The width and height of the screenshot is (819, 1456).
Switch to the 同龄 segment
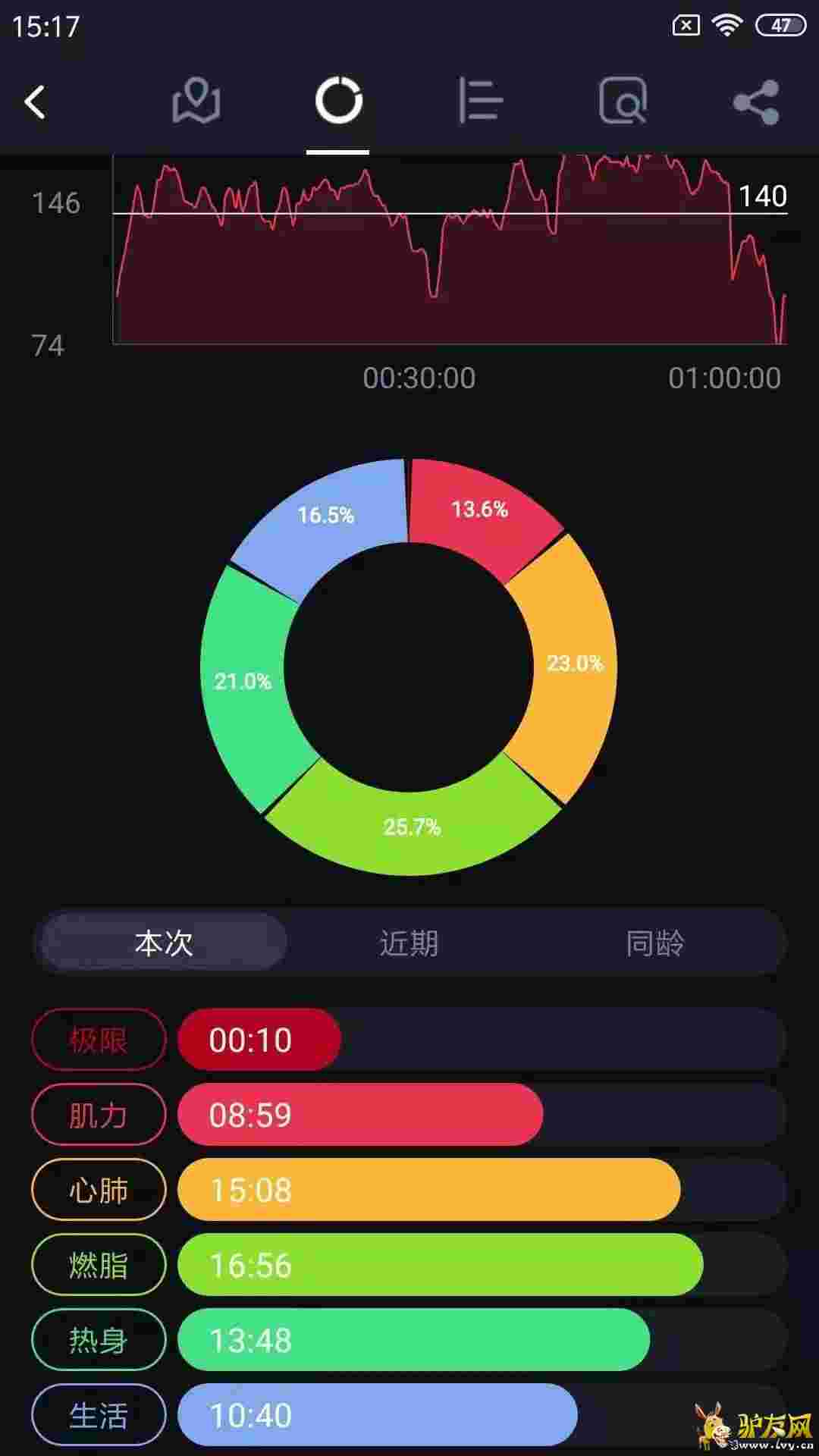coord(655,943)
